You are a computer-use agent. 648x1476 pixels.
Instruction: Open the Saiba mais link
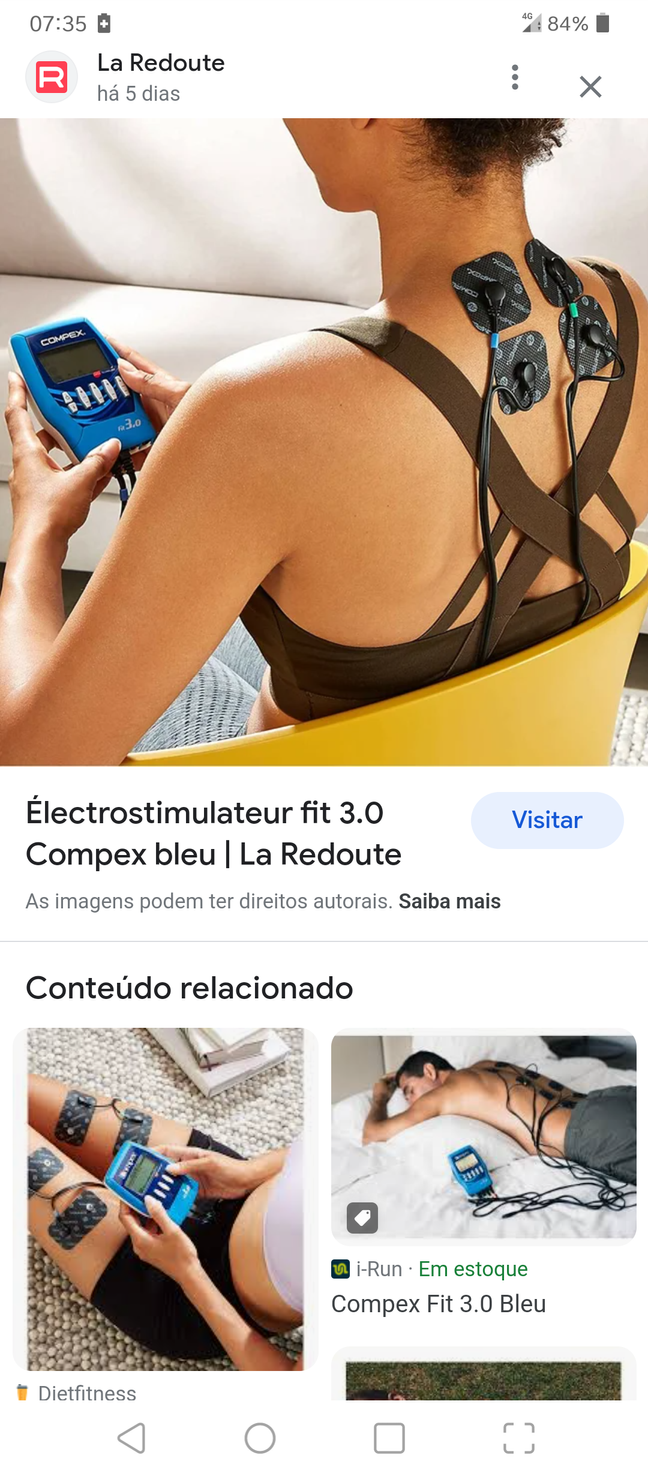click(449, 901)
